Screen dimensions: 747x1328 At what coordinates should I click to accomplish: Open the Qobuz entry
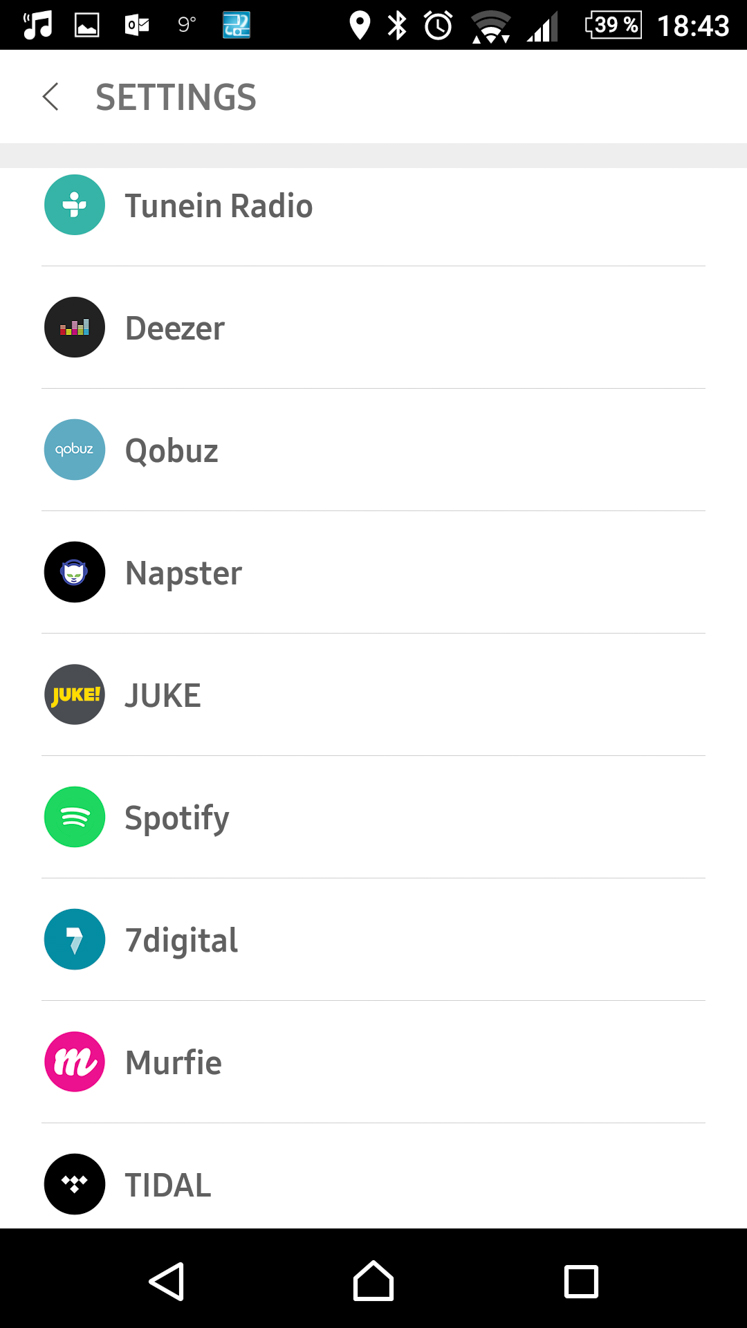(373, 450)
